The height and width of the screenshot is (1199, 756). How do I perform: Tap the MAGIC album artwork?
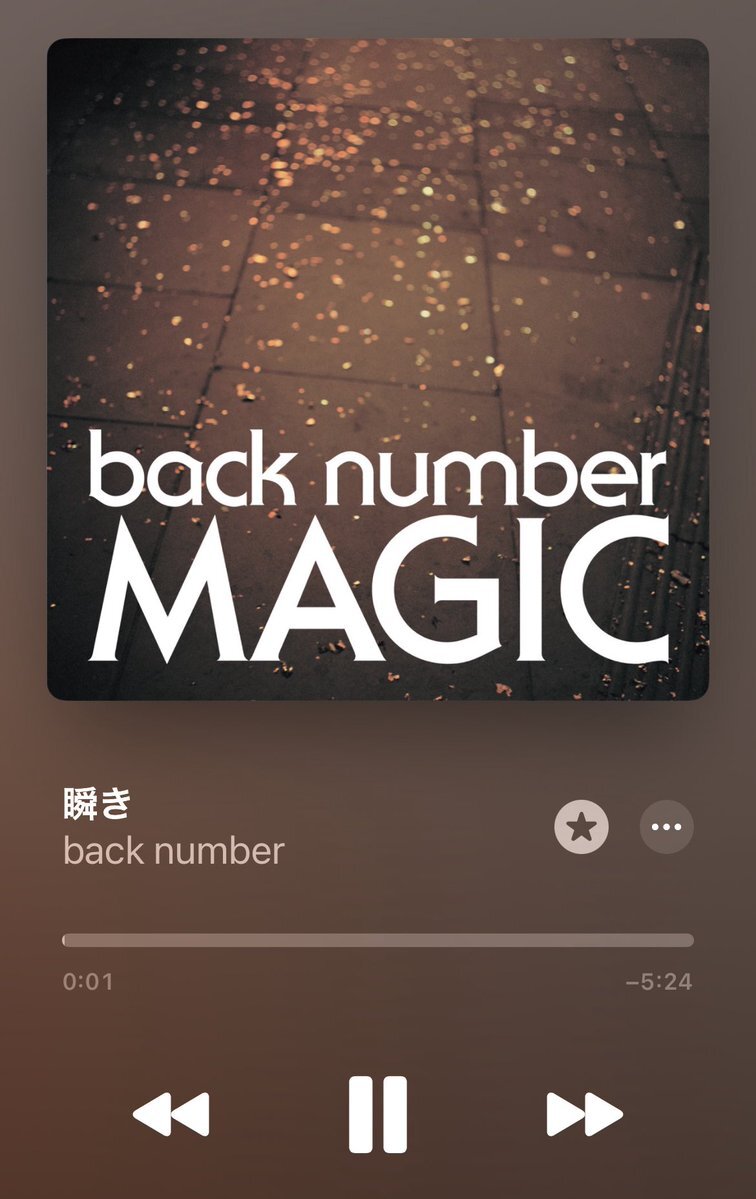tap(378, 369)
